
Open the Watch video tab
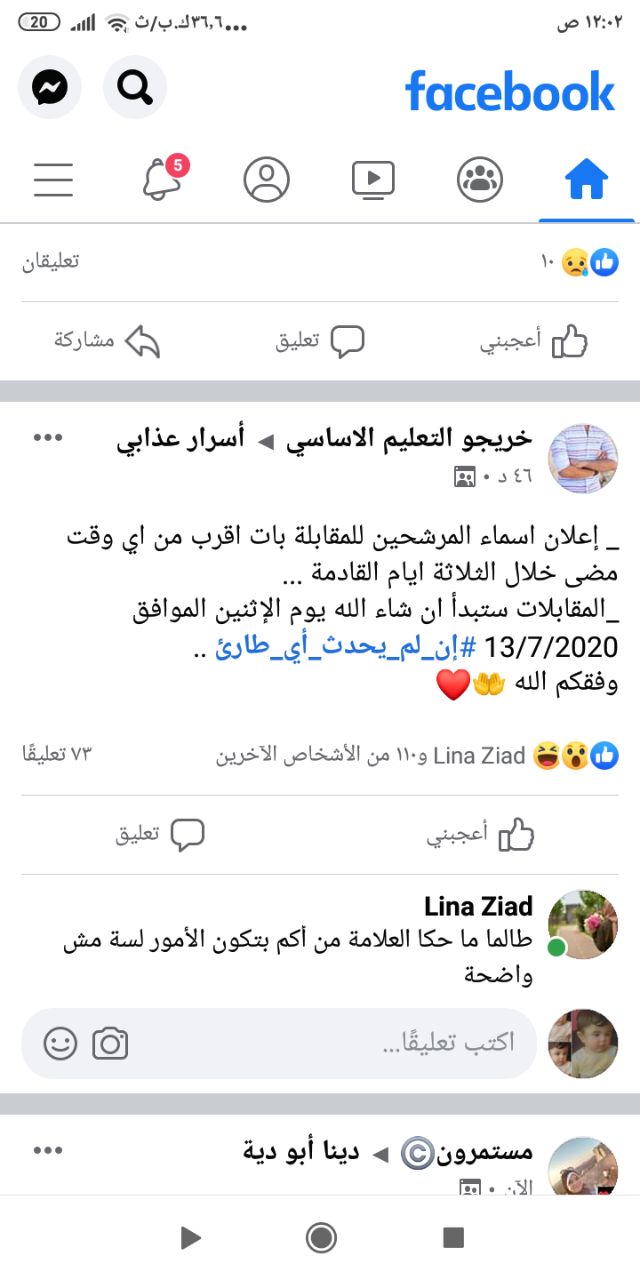[x=373, y=181]
